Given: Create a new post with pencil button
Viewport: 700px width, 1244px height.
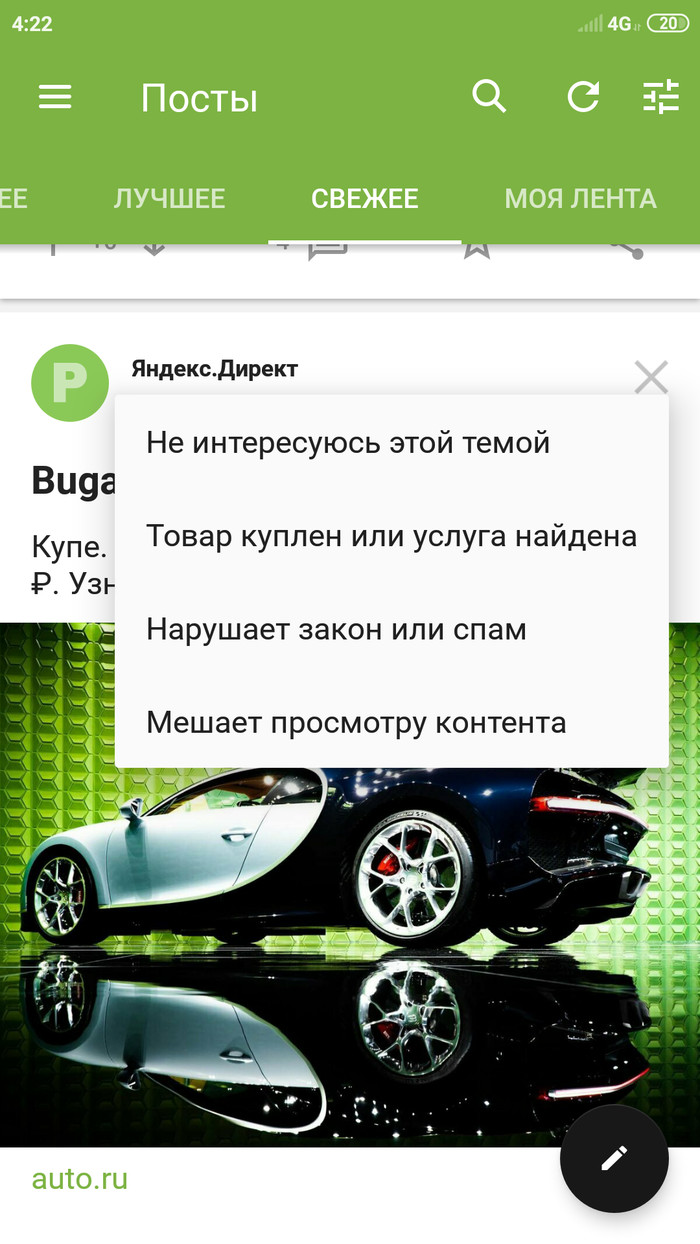Looking at the screenshot, I should point(613,1158).
